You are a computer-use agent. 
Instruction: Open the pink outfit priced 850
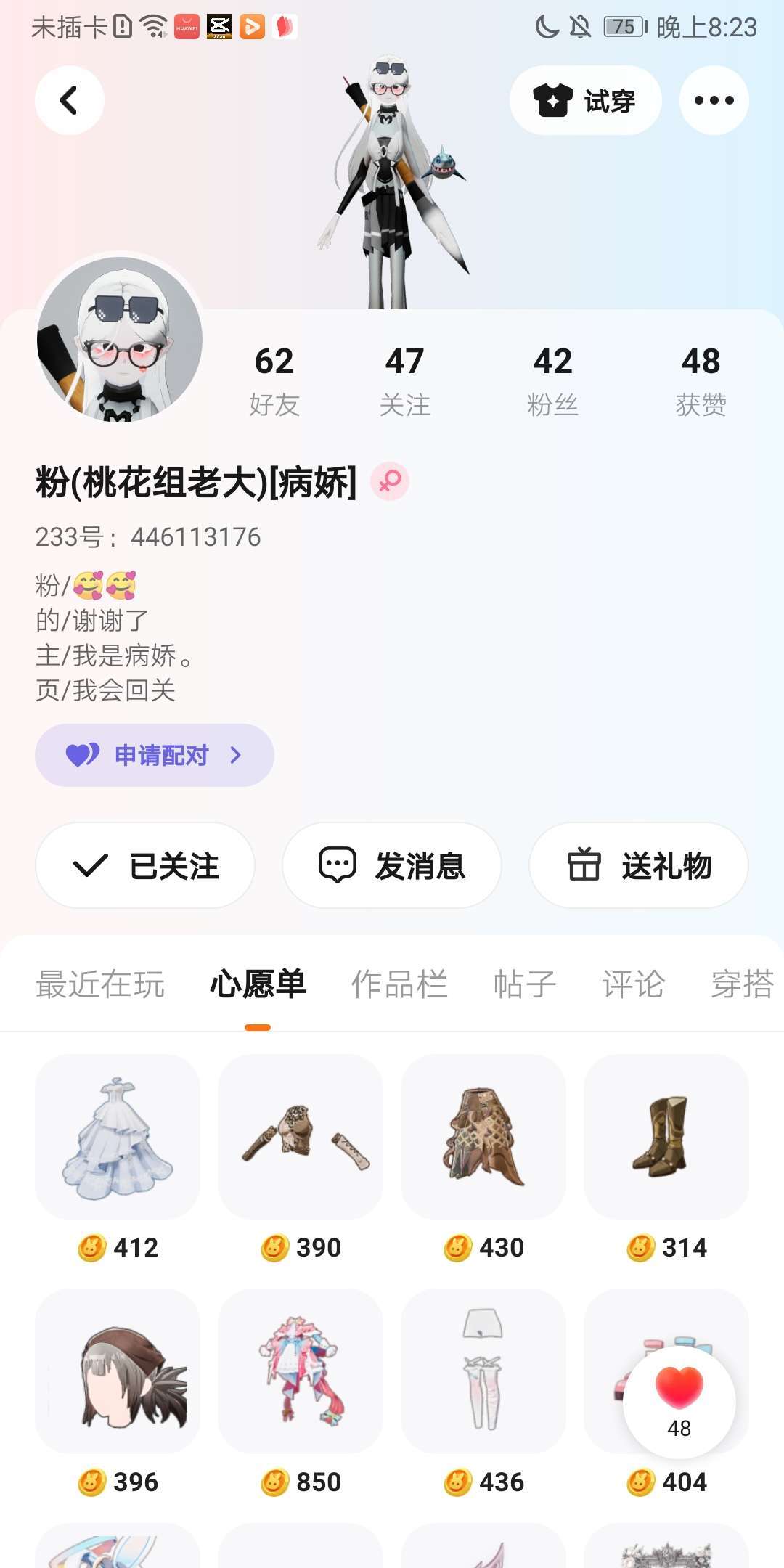[301, 1371]
